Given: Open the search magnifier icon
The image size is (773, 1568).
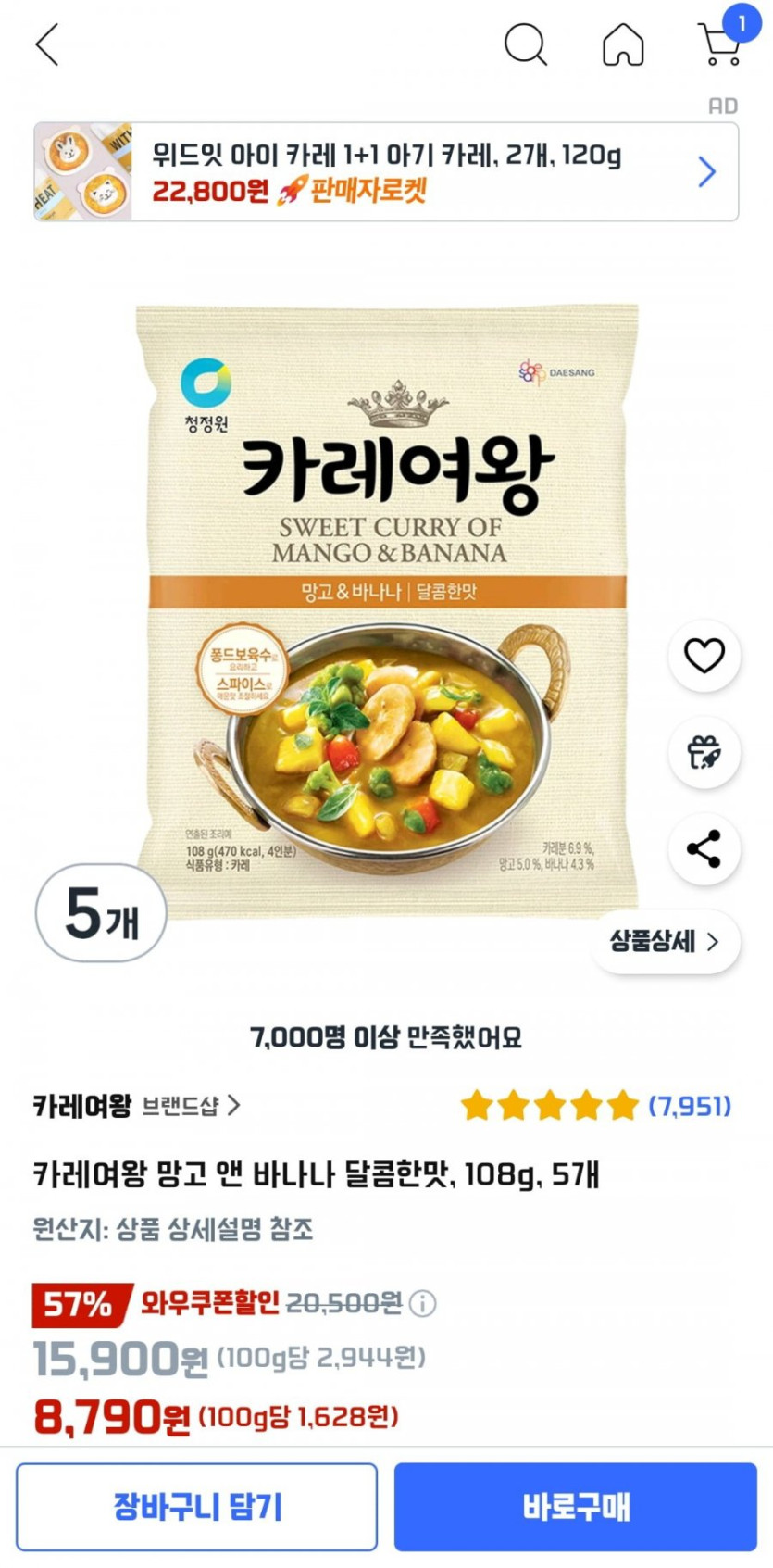Looking at the screenshot, I should [525, 44].
